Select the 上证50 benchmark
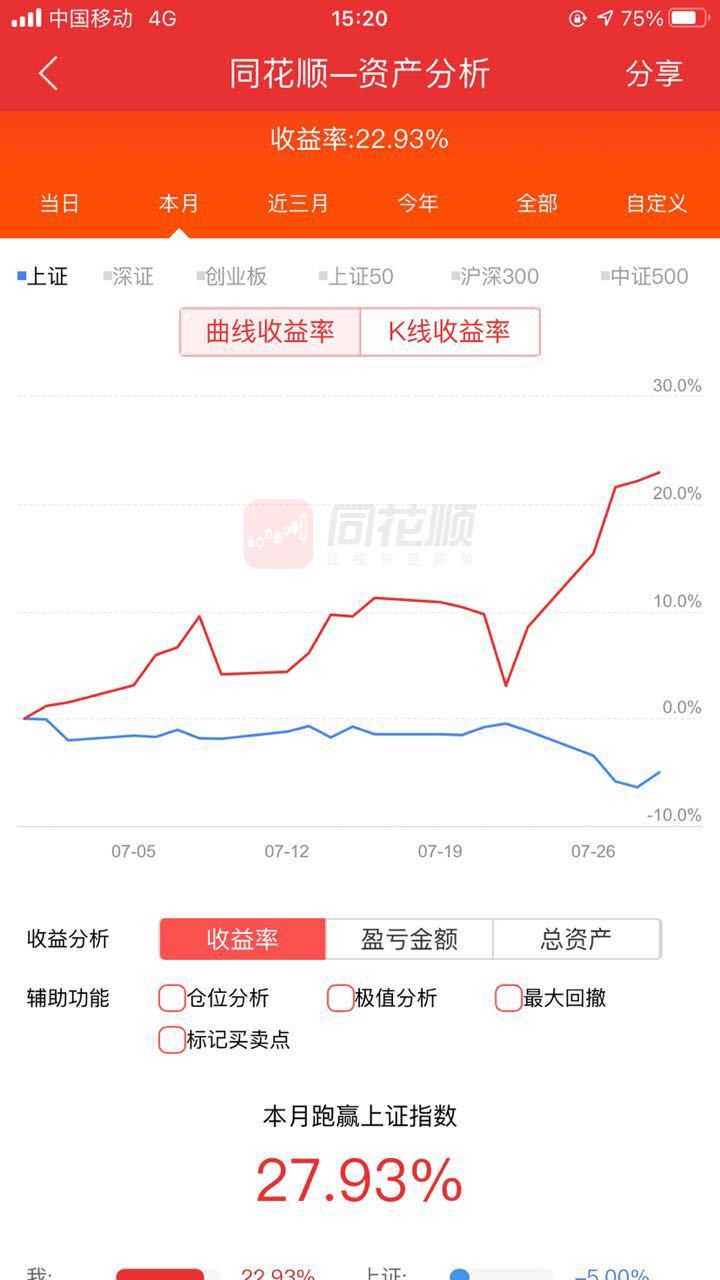The height and width of the screenshot is (1280, 720). pos(356,277)
